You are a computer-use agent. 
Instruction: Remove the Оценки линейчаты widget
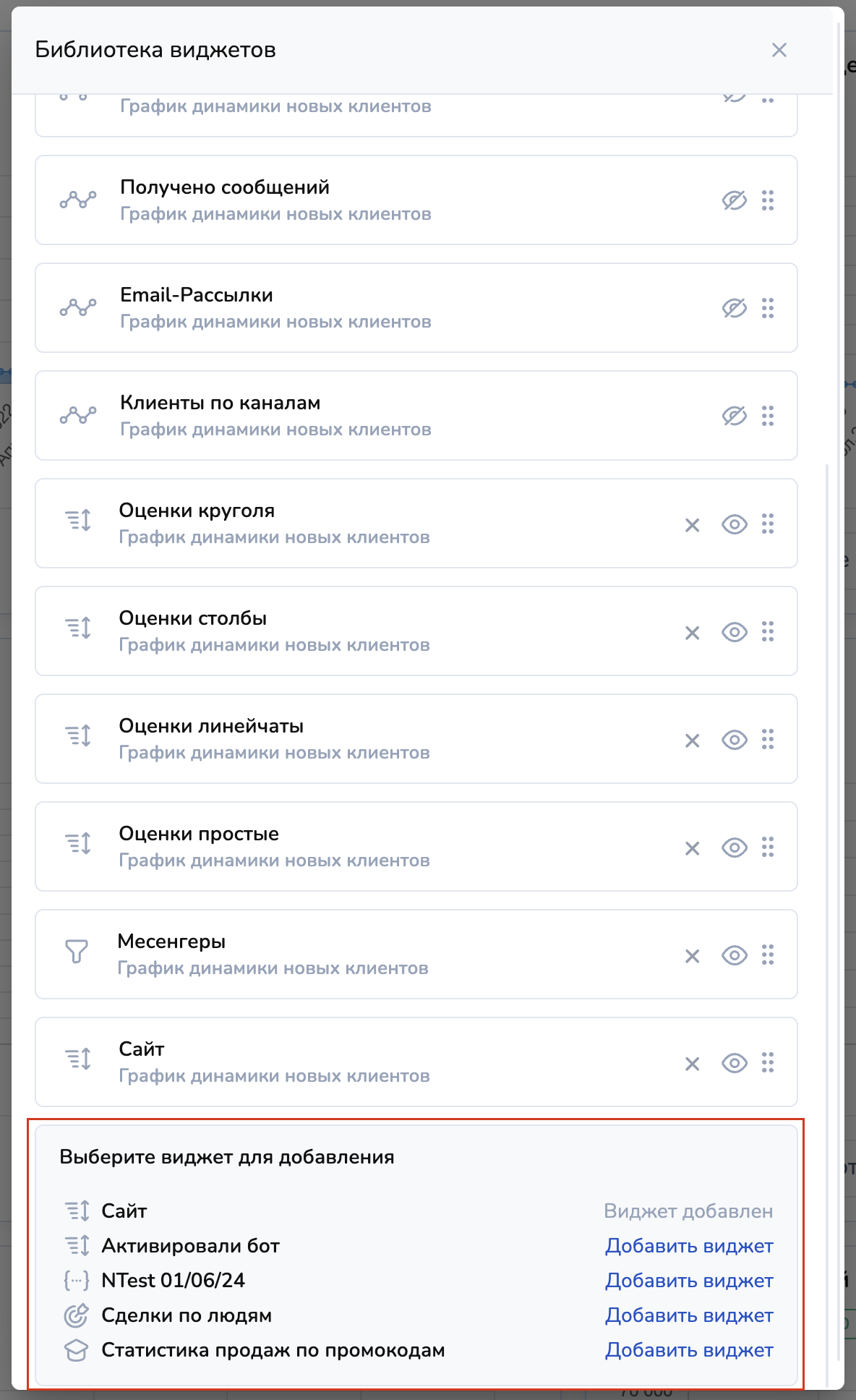[692, 740]
